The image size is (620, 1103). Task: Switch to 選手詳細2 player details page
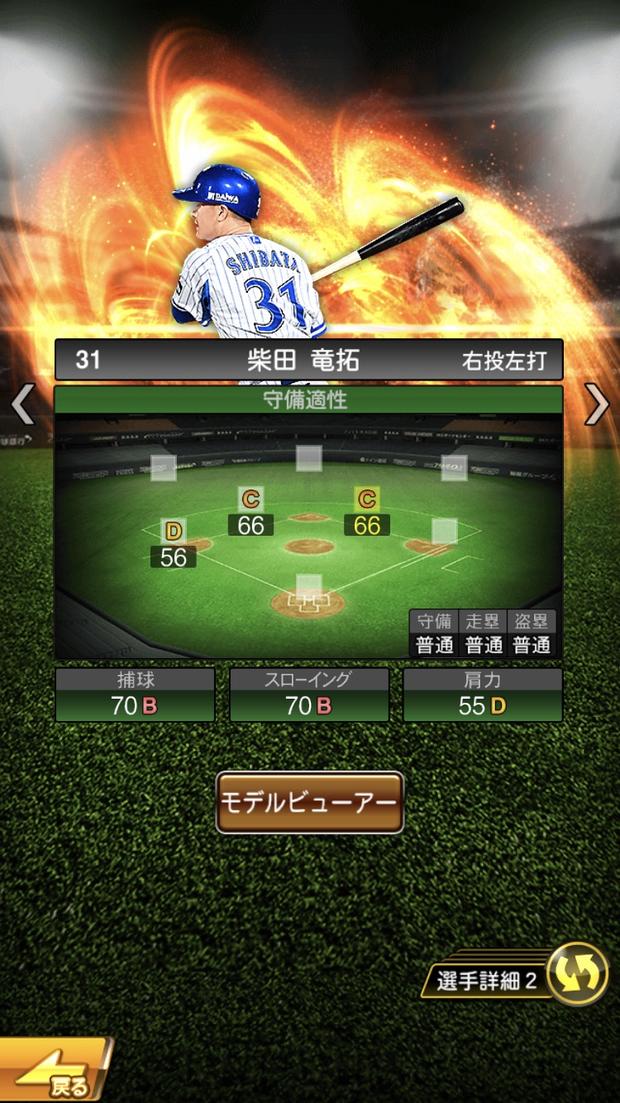click(x=515, y=976)
